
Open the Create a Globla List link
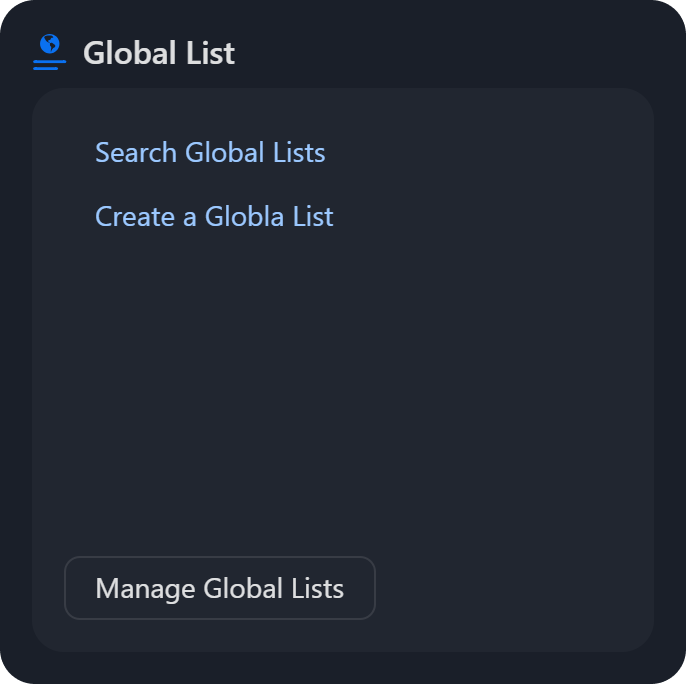(214, 217)
